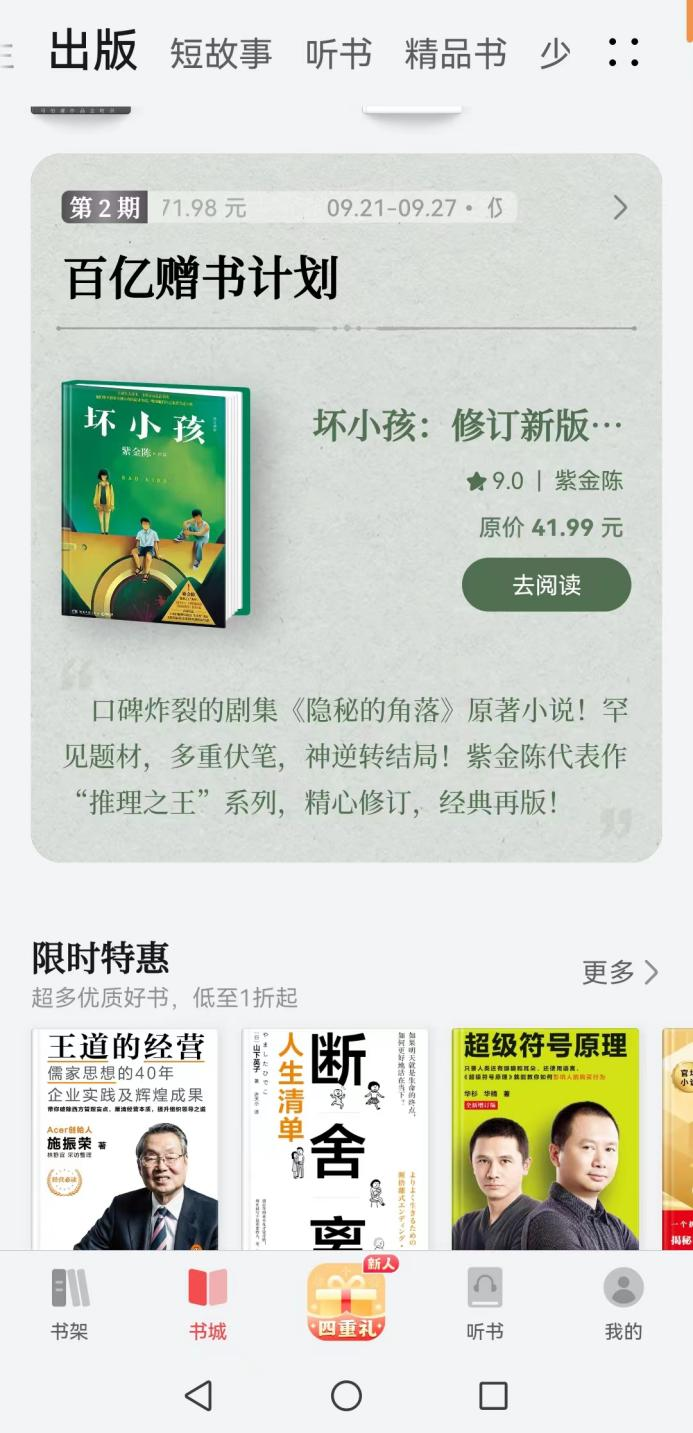Open the four-dot category menu icon

[x=624, y=53]
